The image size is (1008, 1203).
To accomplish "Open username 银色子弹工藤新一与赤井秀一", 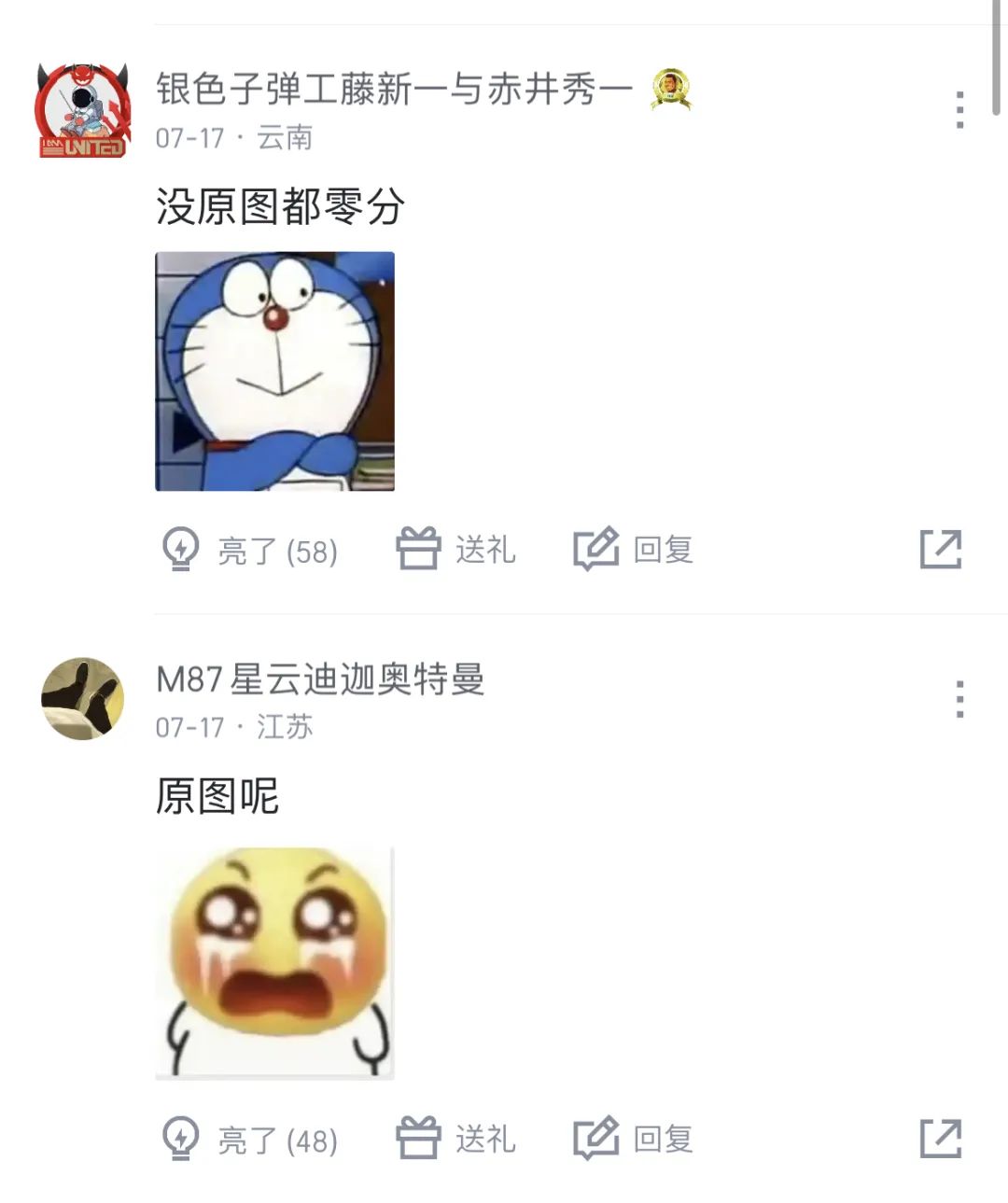I will [394, 90].
